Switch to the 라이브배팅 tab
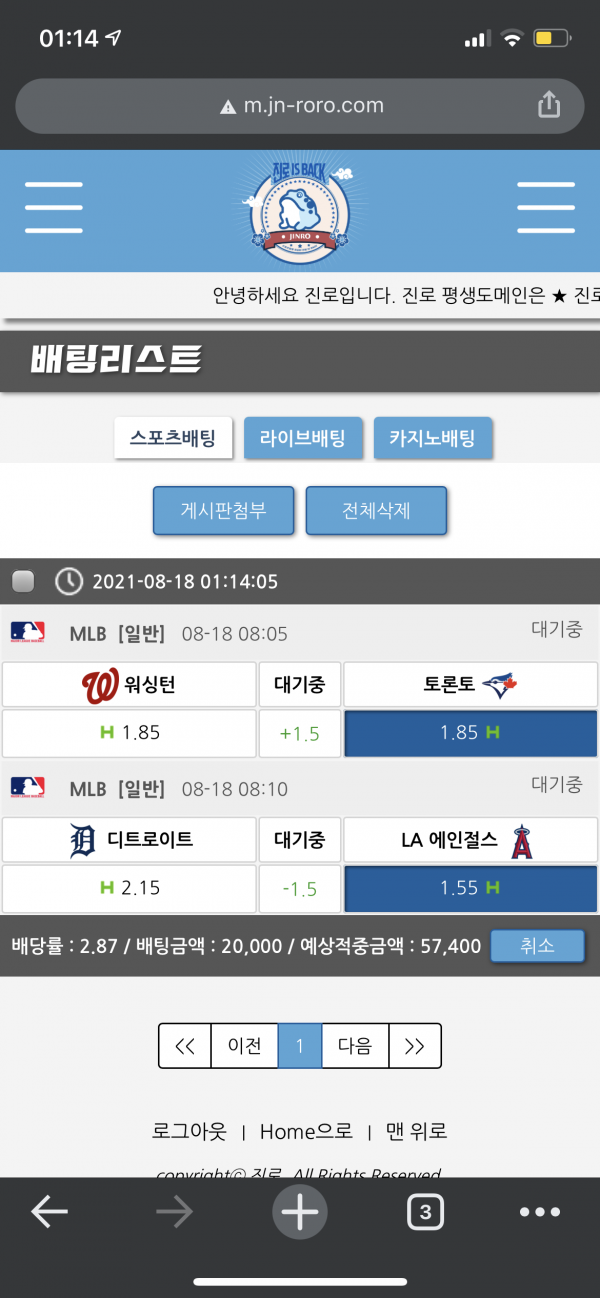The height and width of the screenshot is (1298, 600). 302,438
